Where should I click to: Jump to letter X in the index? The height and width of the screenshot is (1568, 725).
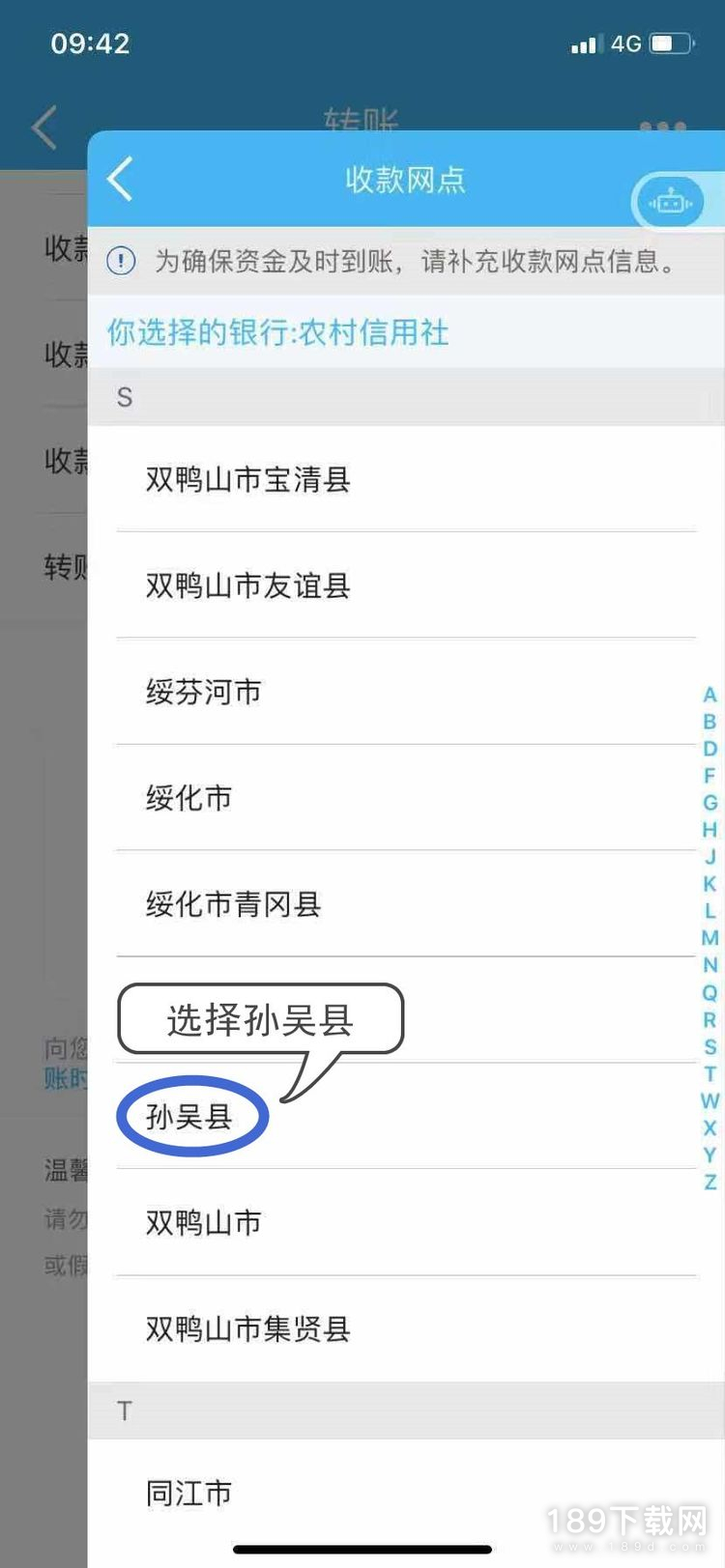click(710, 1127)
